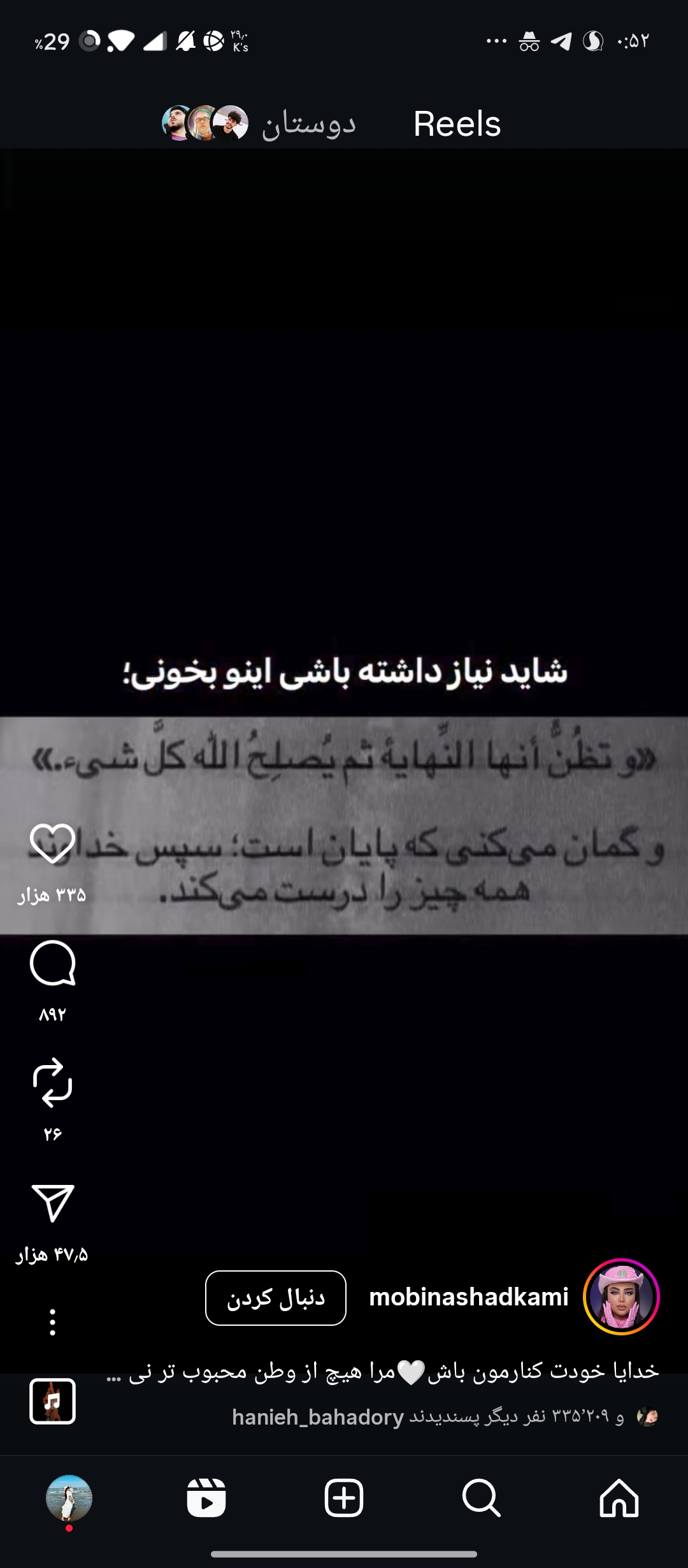Open the Reels tab in bottom navigation
This screenshot has width=688, height=1568.
(206, 1498)
